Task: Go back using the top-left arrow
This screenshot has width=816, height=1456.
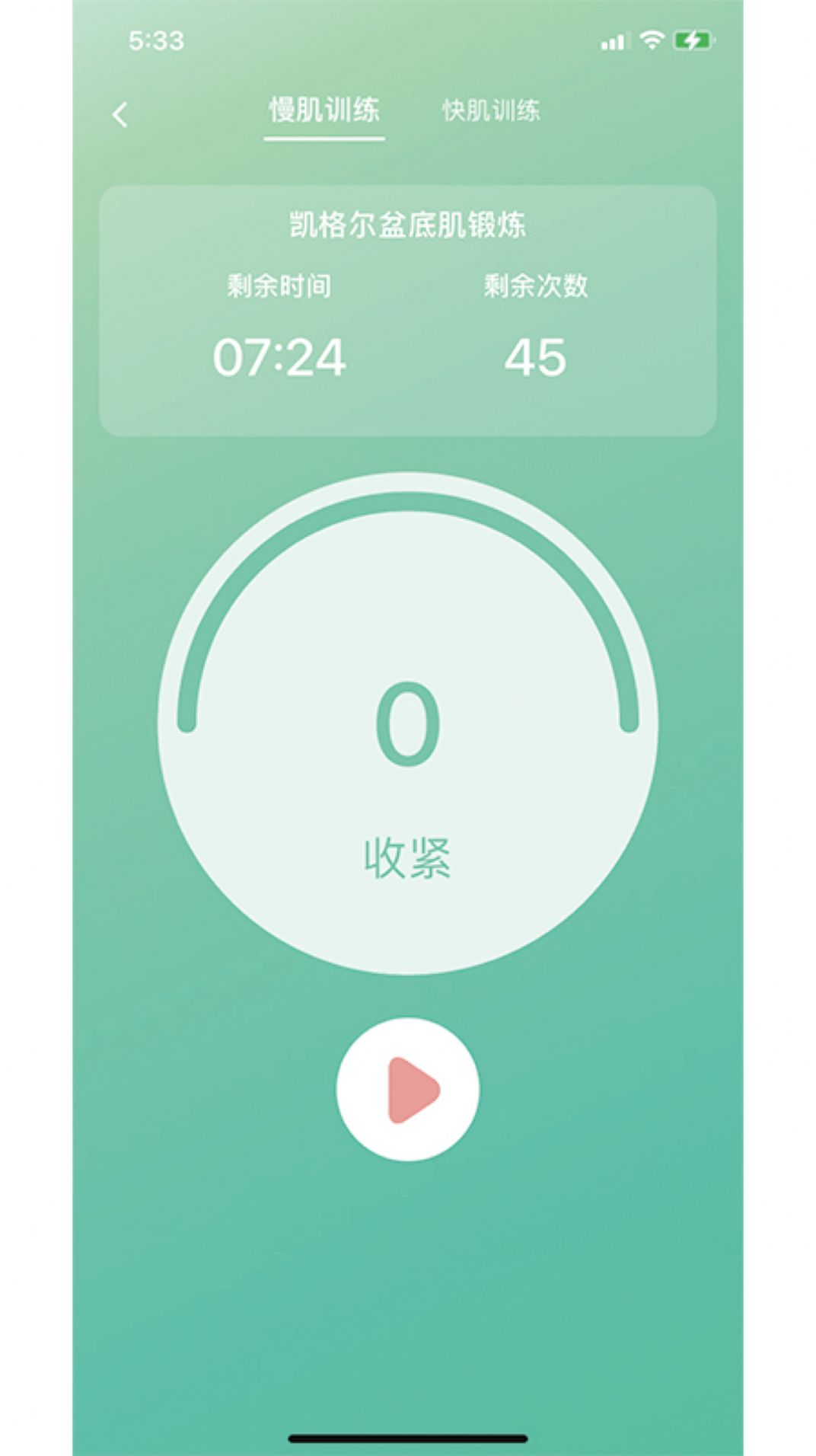Action: pos(120,115)
